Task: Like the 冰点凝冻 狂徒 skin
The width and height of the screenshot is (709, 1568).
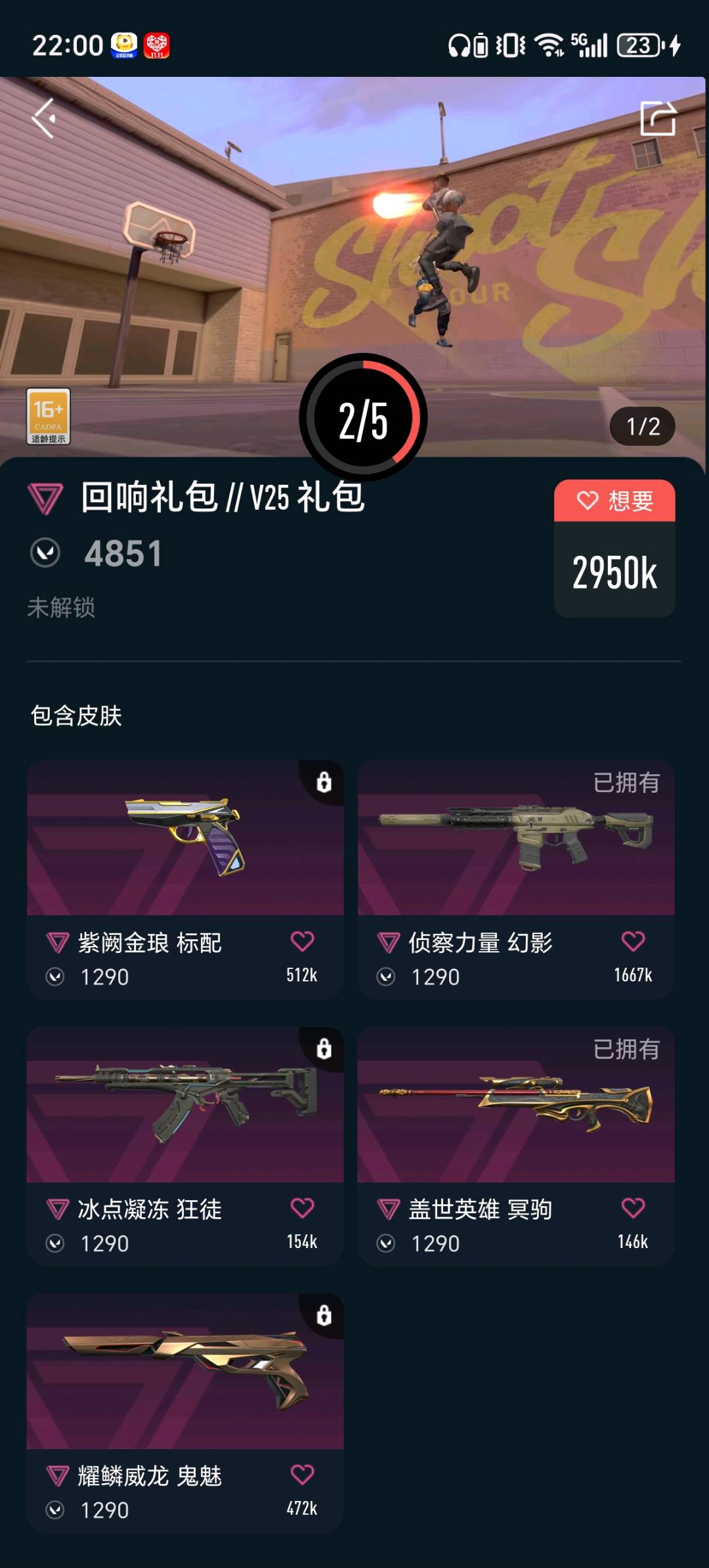Action: 302,1207
